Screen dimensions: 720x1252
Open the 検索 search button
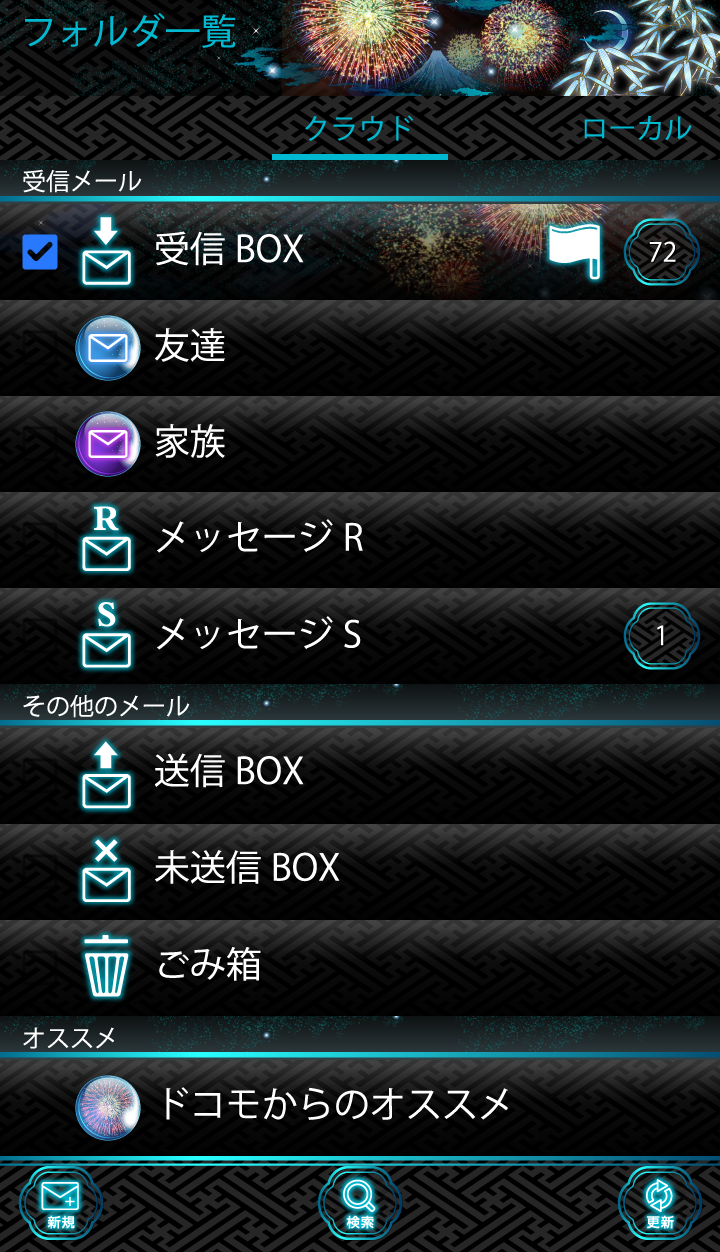click(360, 1203)
